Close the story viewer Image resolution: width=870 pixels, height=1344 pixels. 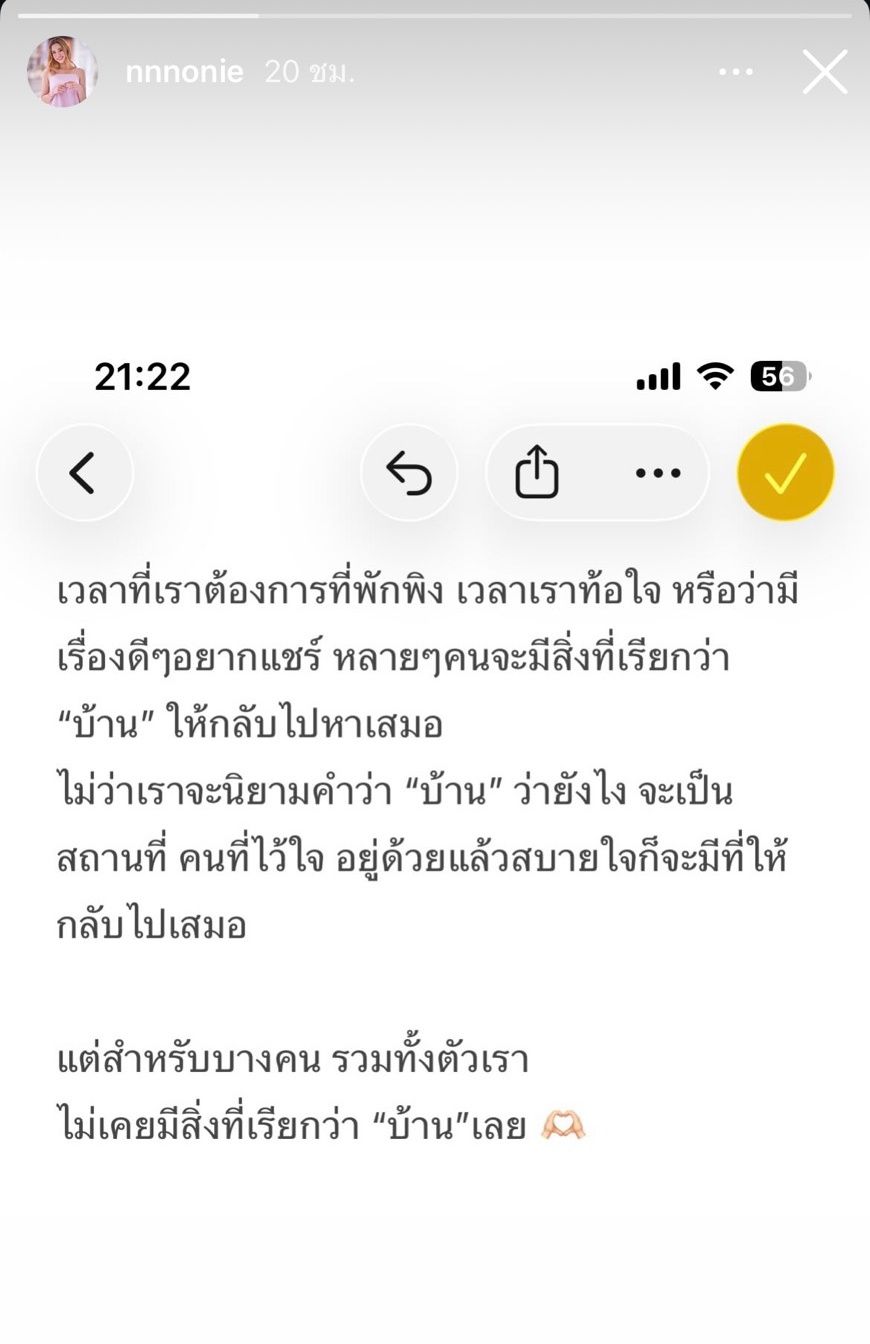(825, 72)
